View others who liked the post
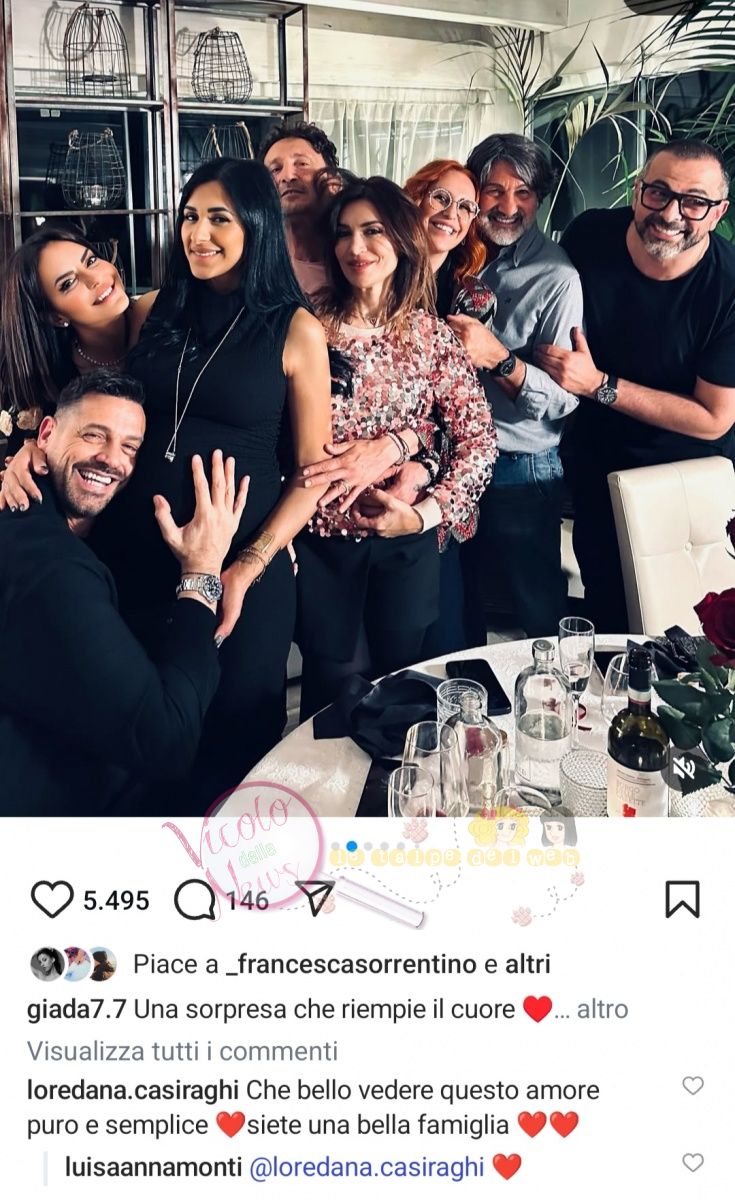Image resolution: width=735 pixels, height=1200 pixels. click(521, 964)
